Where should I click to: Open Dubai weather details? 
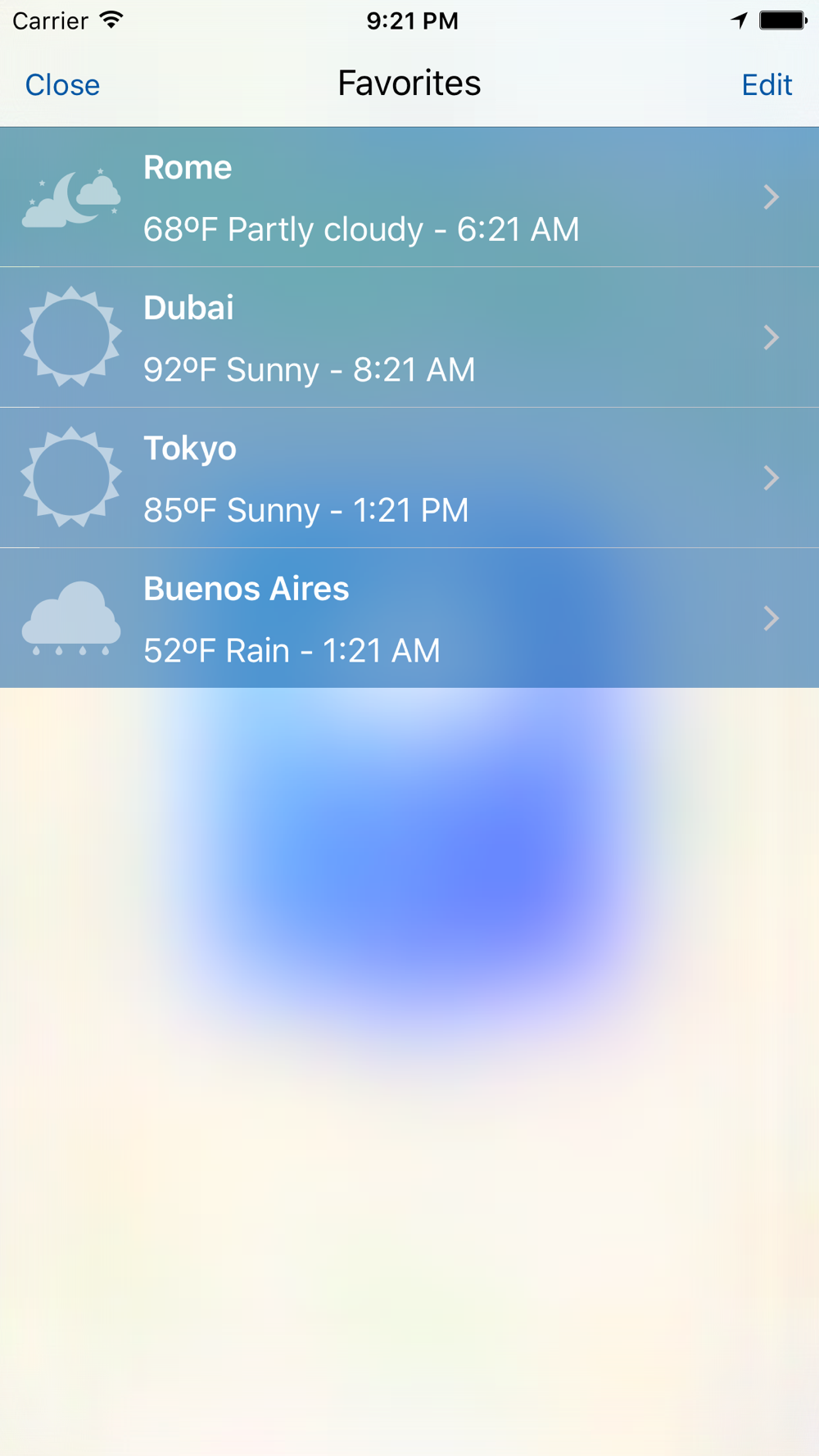409,337
